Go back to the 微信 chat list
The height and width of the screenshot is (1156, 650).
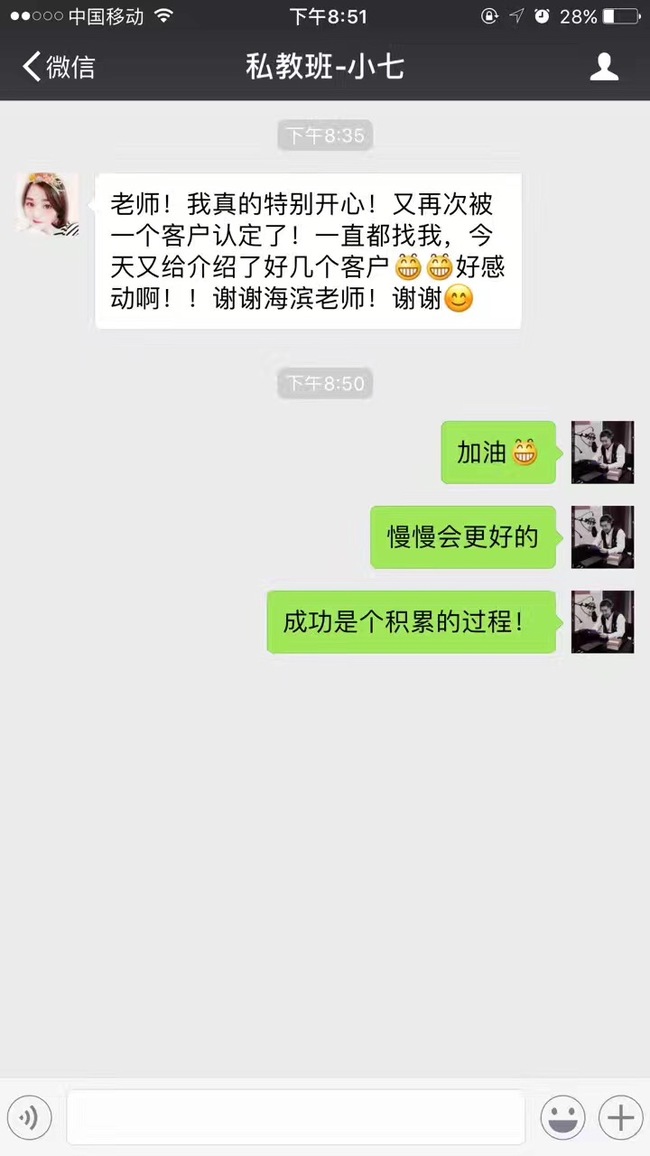tap(58, 67)
